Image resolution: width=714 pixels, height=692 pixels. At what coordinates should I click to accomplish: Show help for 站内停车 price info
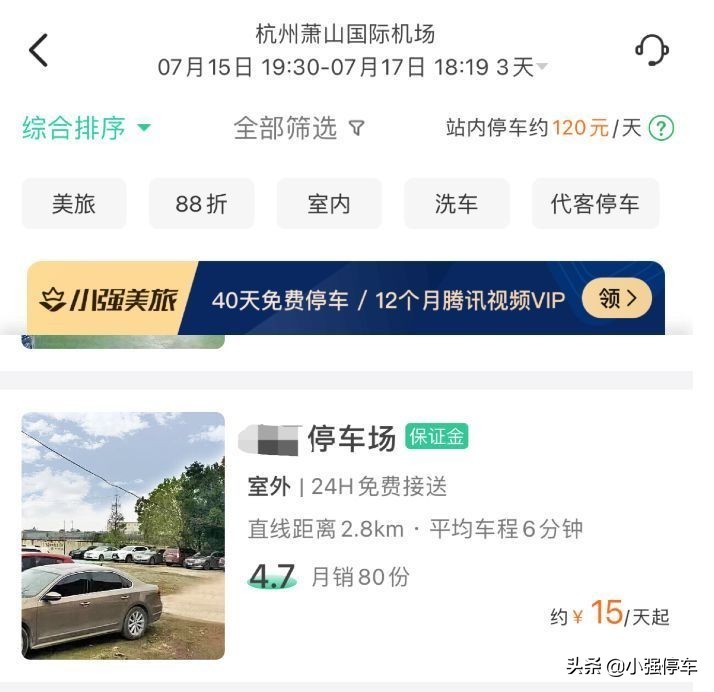[x=661, y=128]
